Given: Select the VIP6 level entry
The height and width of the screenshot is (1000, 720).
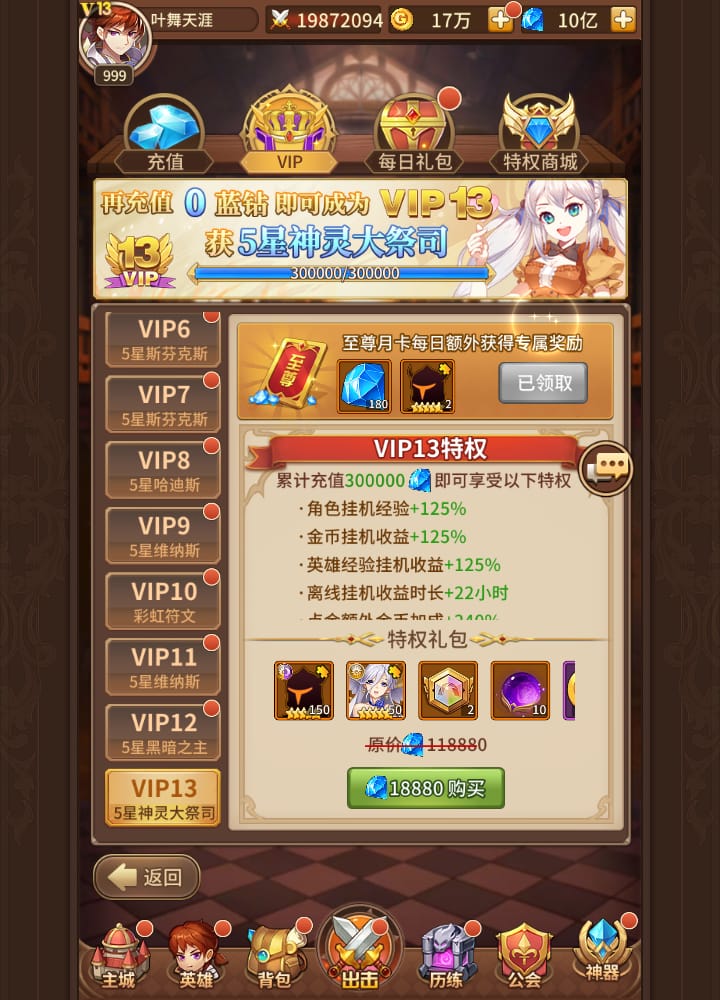Looking at the screenshot, I should tap(164, 340).
